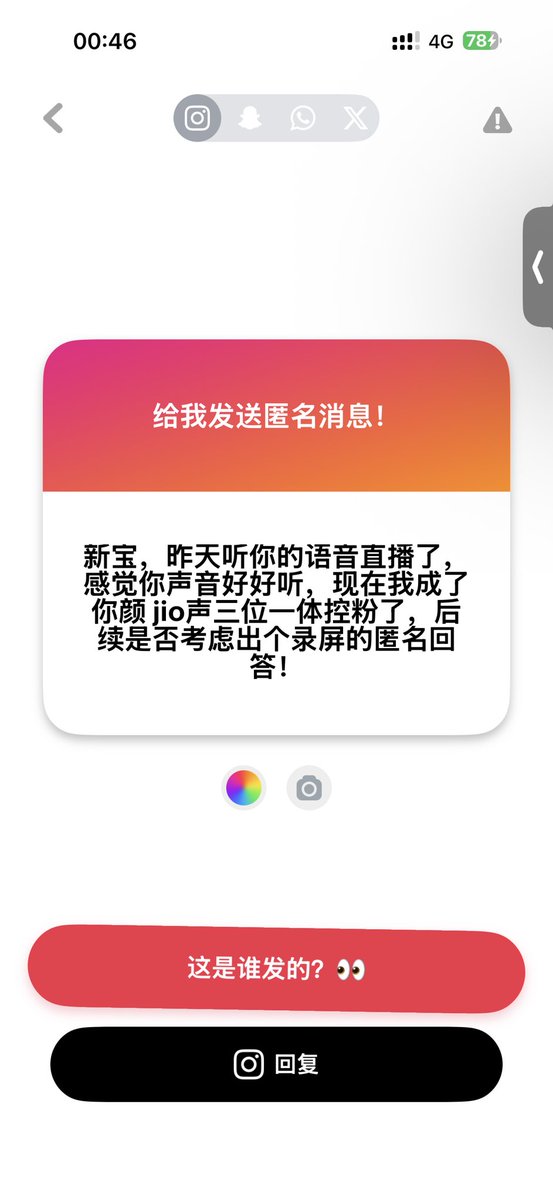Switch to the Snapchat share option
This screenshot has height=1200, width=553.
[x=250, y=118]
